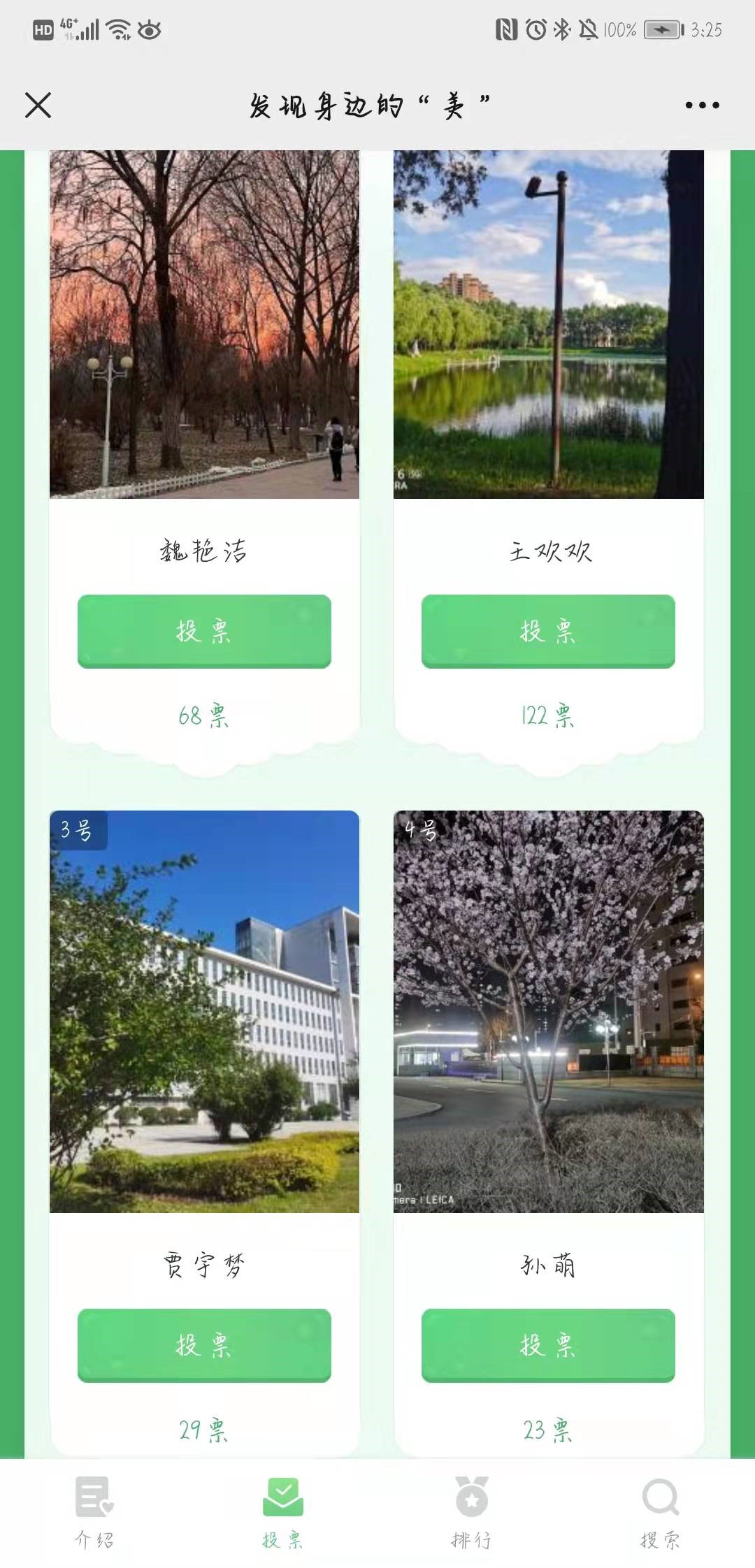This screenshot has width=755, height=1568.
Task: Open entry 4号 blossom tree photo
Action: click(x=548, y=1011)
